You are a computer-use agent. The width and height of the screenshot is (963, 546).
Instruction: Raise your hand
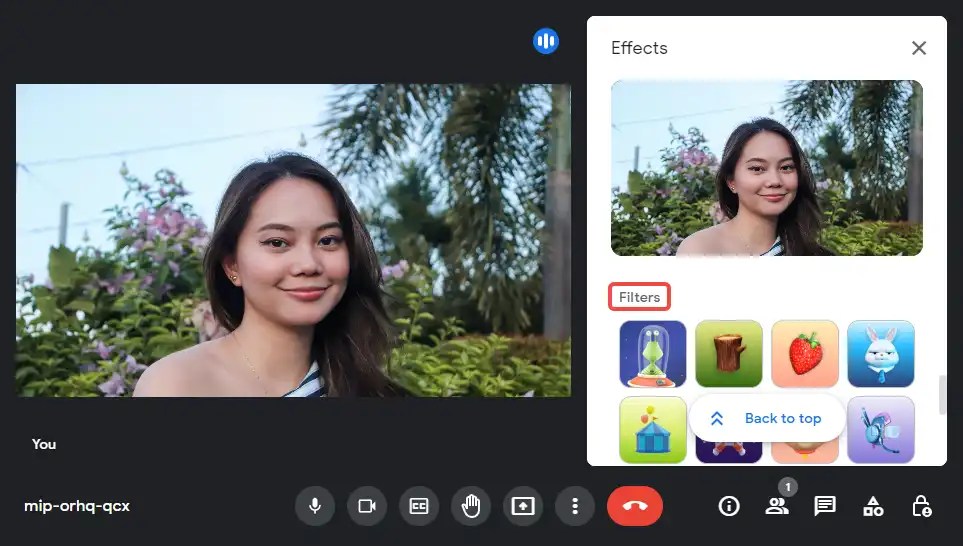pyautogui.click(x=471, y=506)
